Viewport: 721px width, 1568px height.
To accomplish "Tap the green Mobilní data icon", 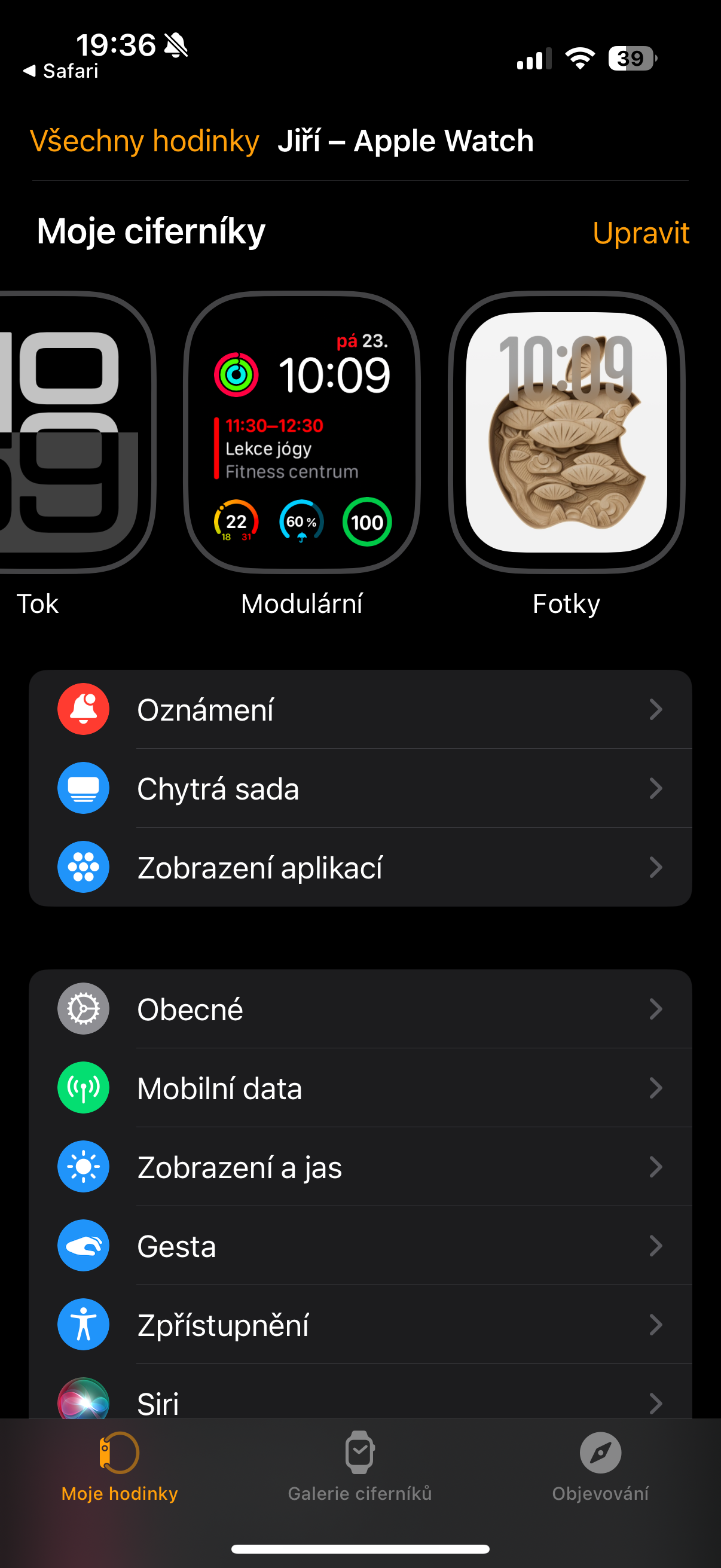I will click(83, 1088).
